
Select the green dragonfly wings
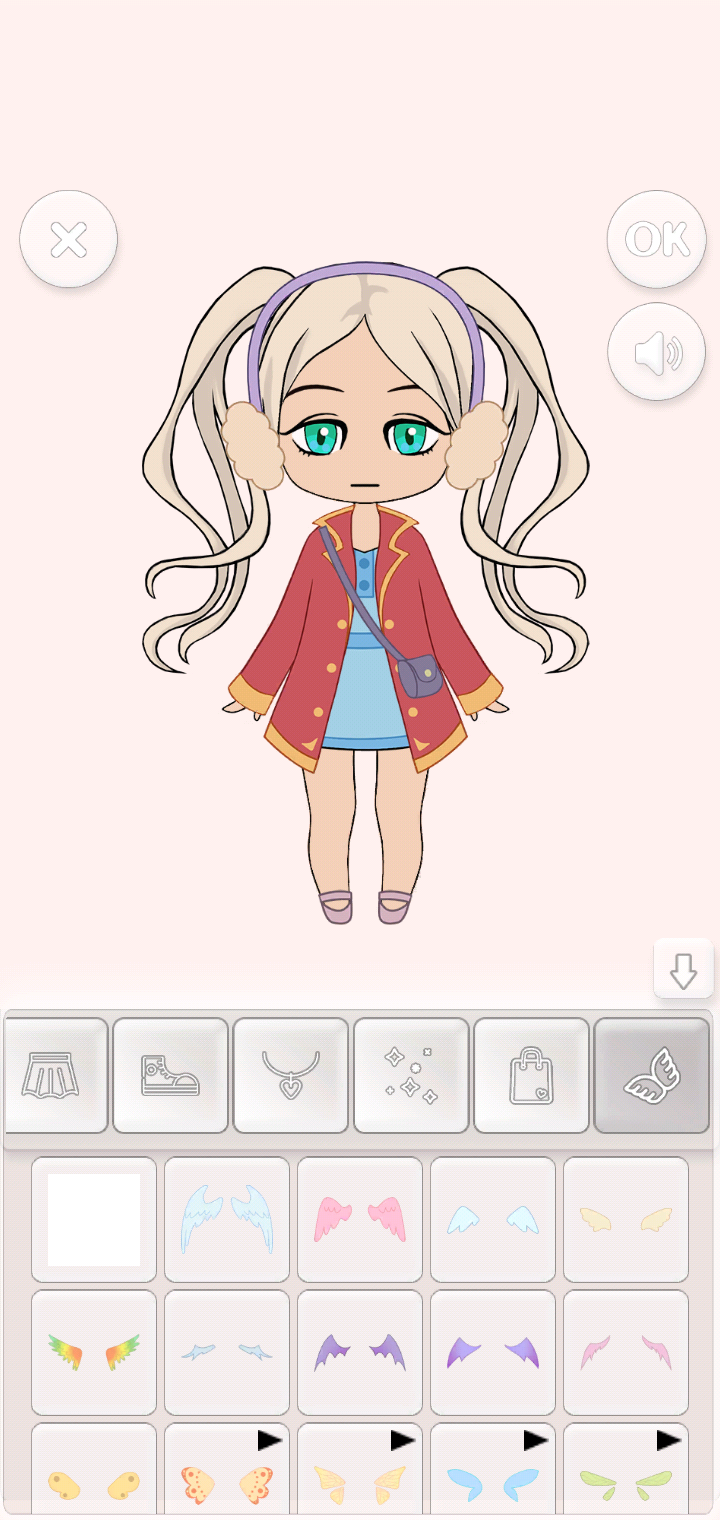626,1475
